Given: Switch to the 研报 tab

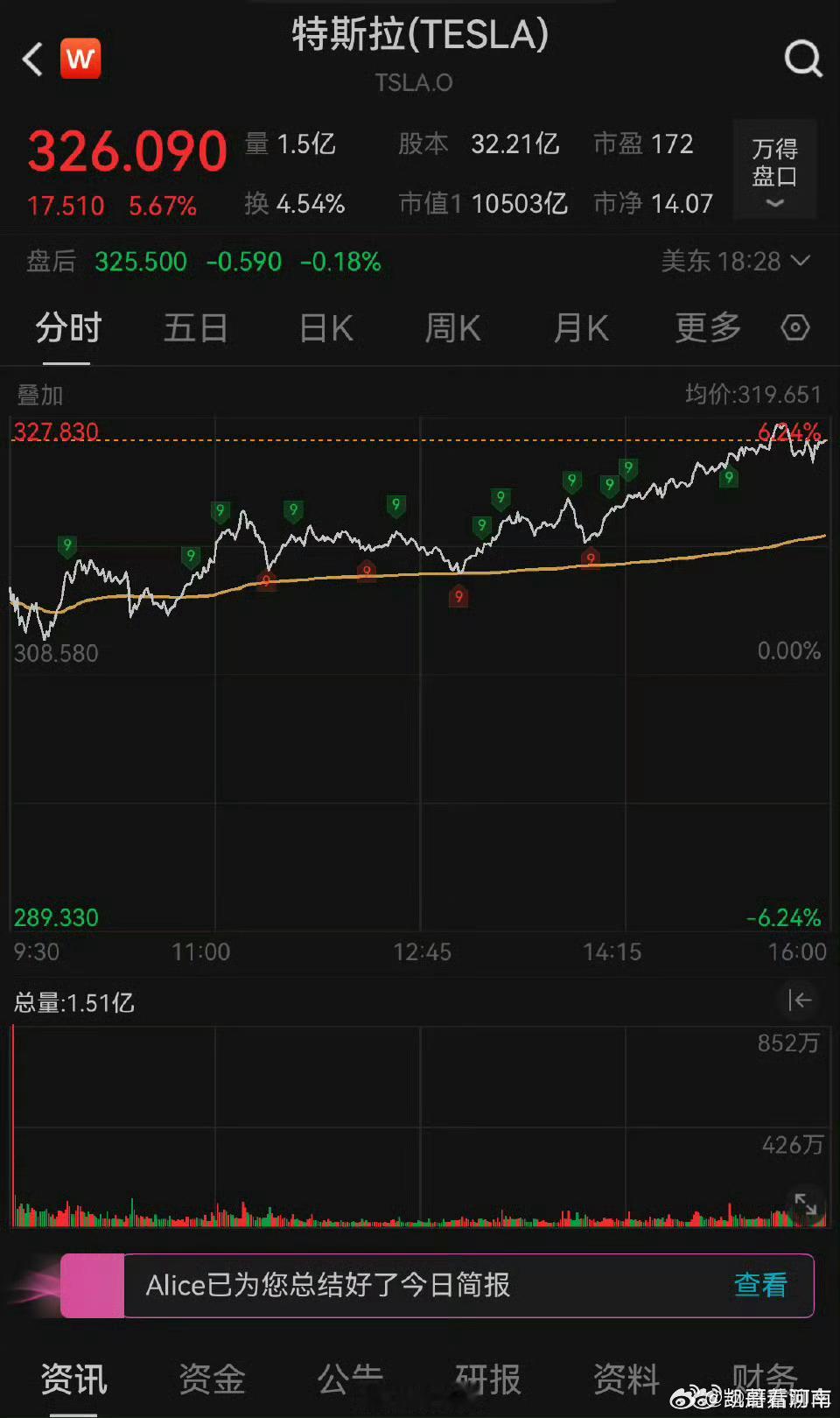Looking at the screenshot, I should (488, 1379).
